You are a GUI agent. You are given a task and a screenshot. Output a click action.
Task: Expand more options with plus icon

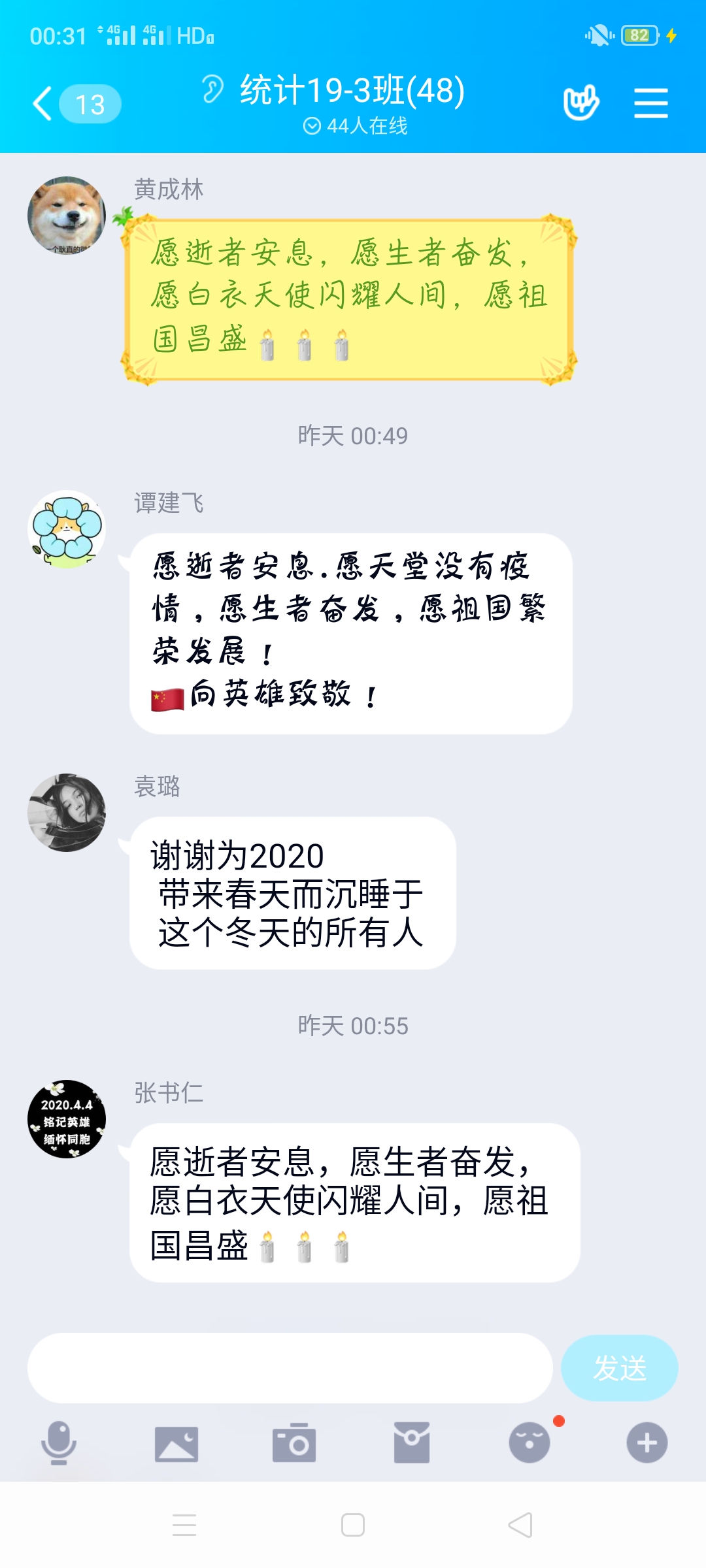point(647,1443)
